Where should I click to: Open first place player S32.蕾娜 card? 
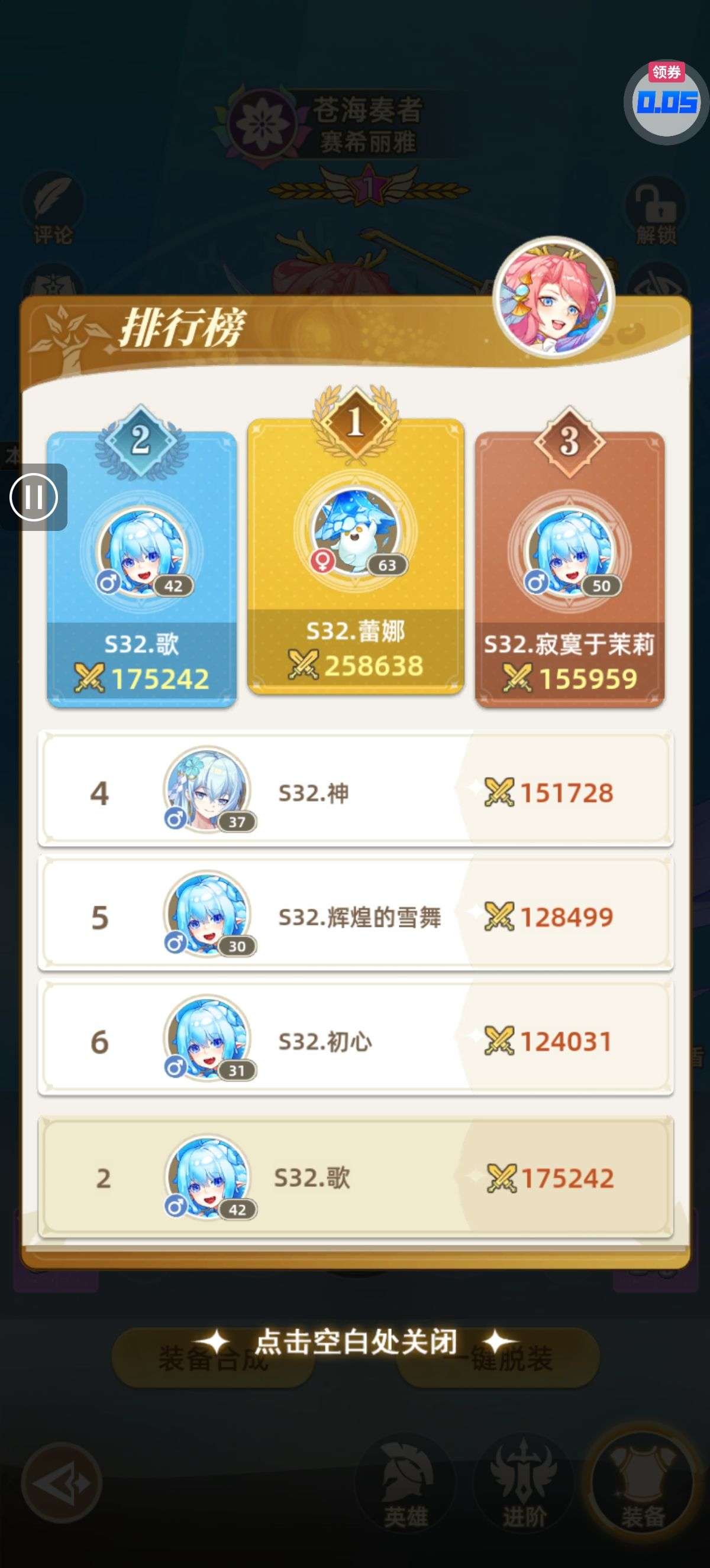(356, 556)
